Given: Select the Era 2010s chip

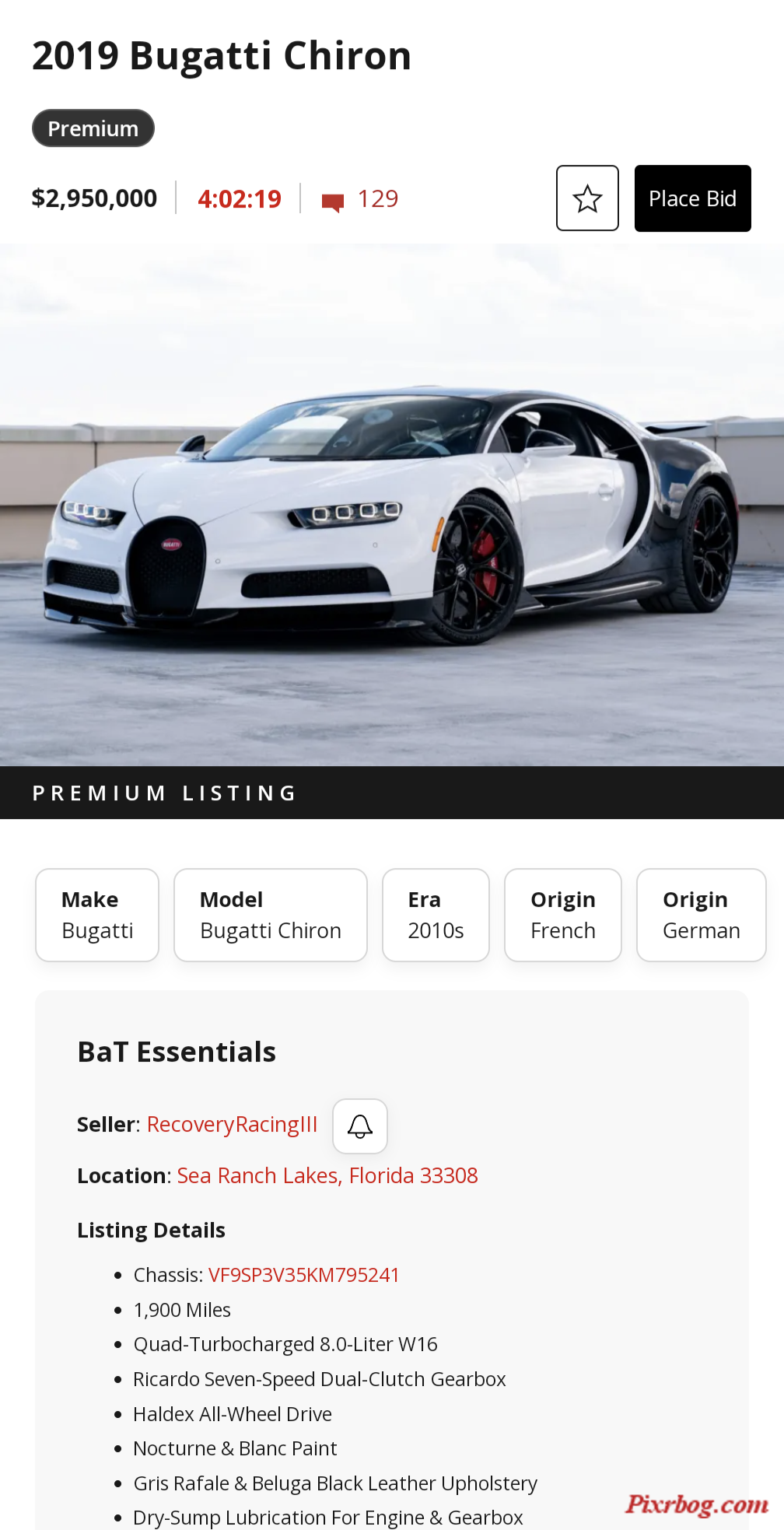Looking at the screenshot, I should coord(436,915).
